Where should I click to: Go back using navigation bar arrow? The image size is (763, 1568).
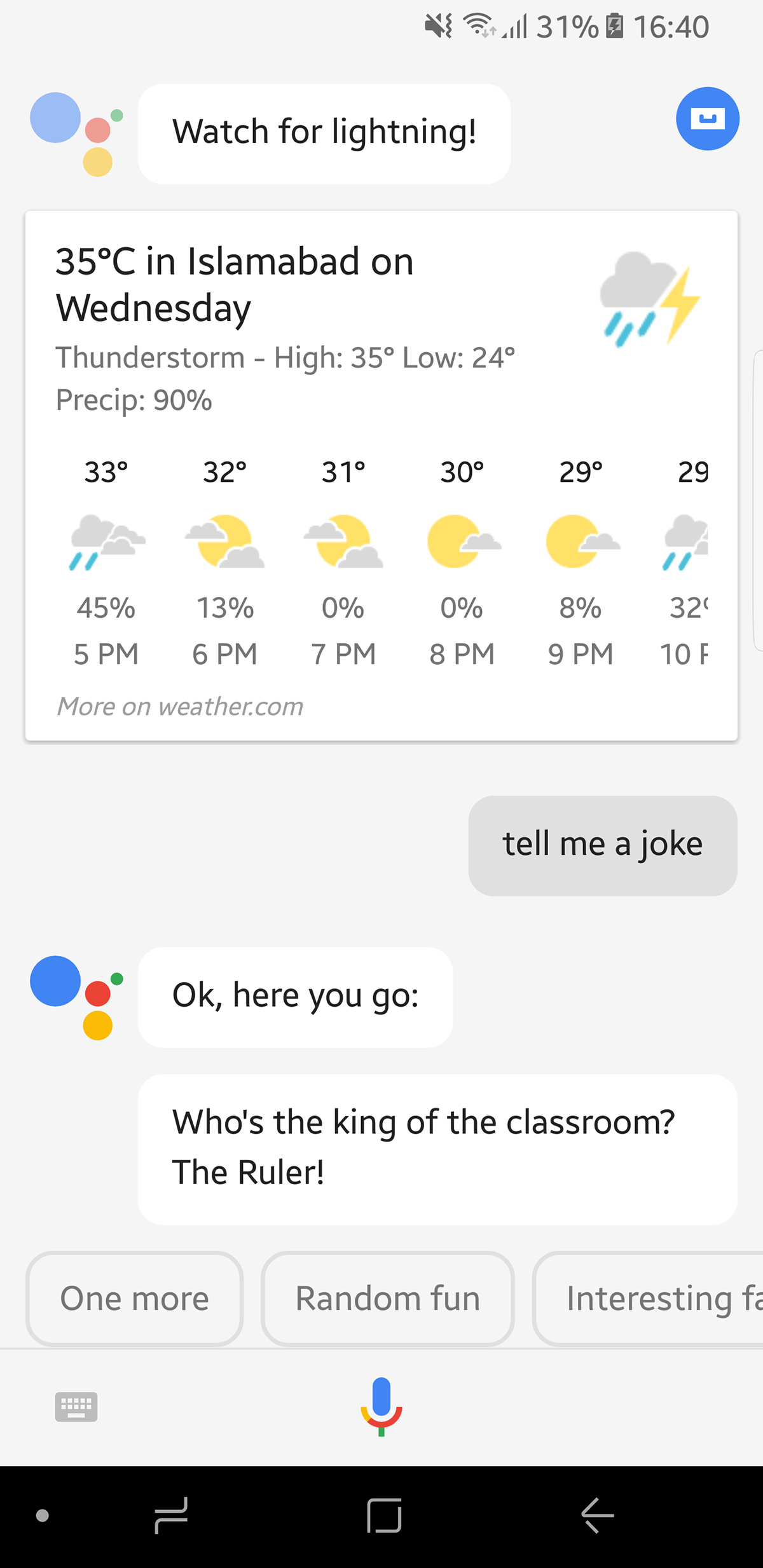[596, 1515]
